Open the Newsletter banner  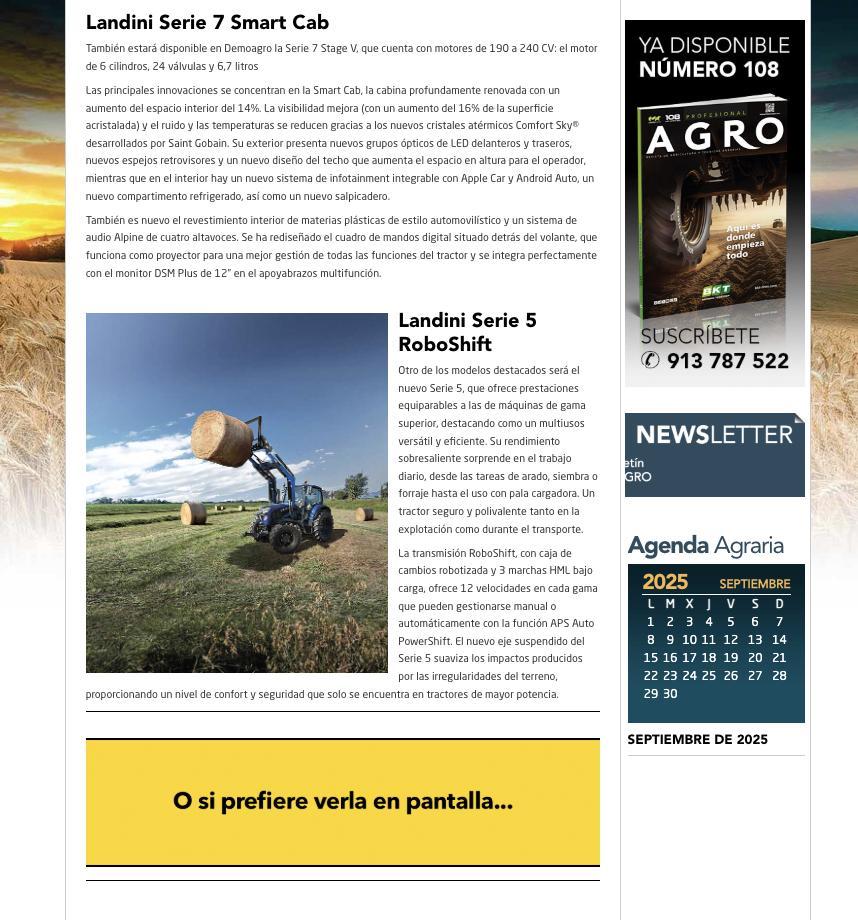click(x=714, y=455)
